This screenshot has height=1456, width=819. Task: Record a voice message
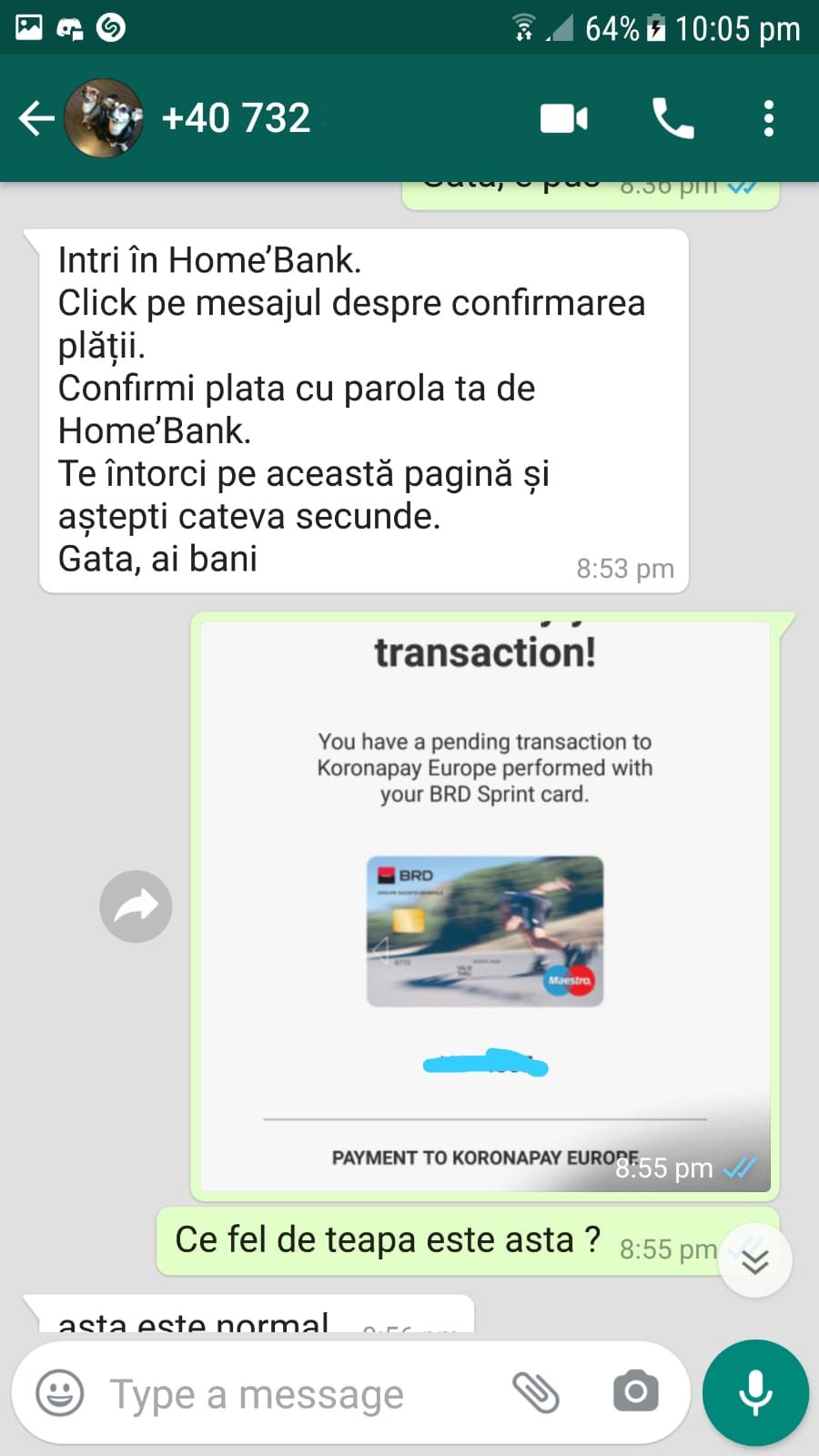[755, 1392]
